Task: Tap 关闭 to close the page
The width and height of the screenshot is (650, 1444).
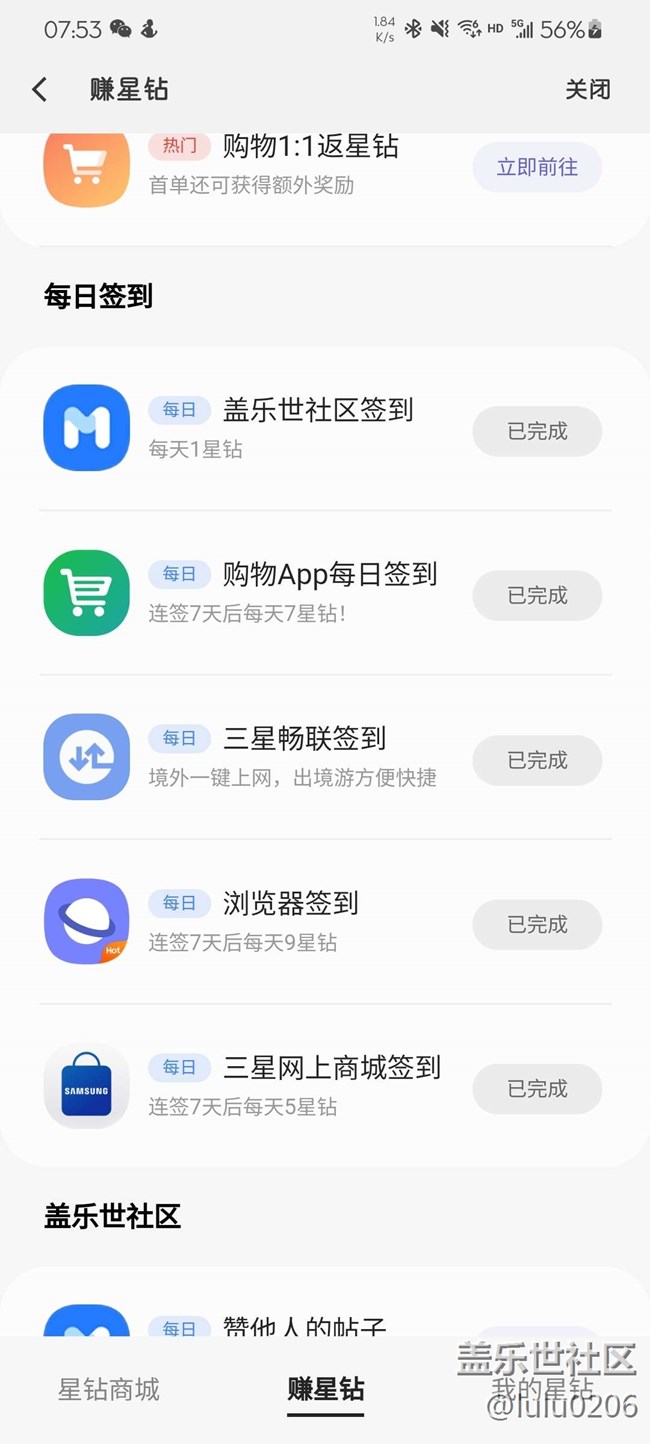Action: point(587,90)
